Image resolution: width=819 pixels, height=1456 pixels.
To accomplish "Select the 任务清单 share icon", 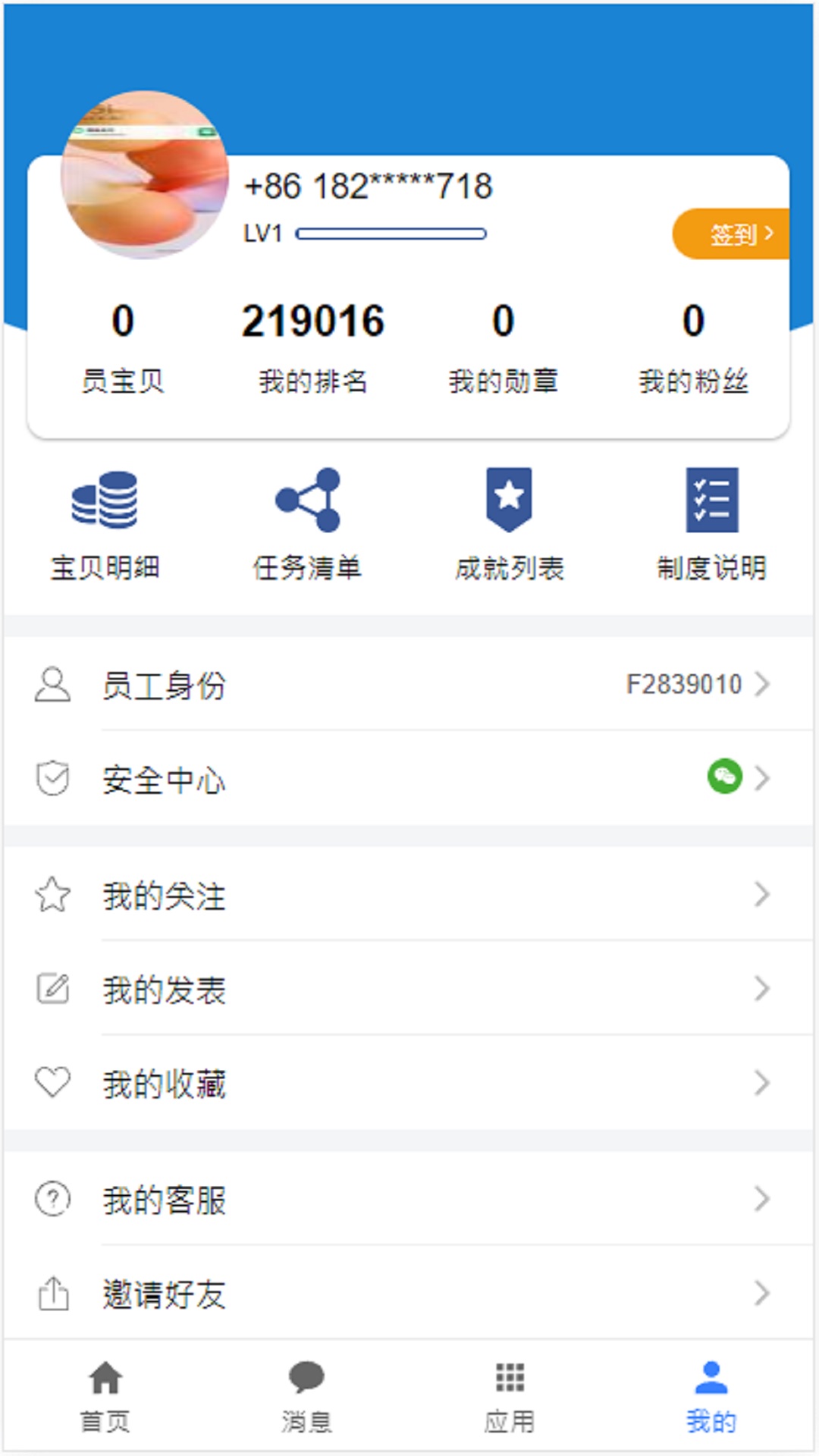I will click(x=308, y=500).
